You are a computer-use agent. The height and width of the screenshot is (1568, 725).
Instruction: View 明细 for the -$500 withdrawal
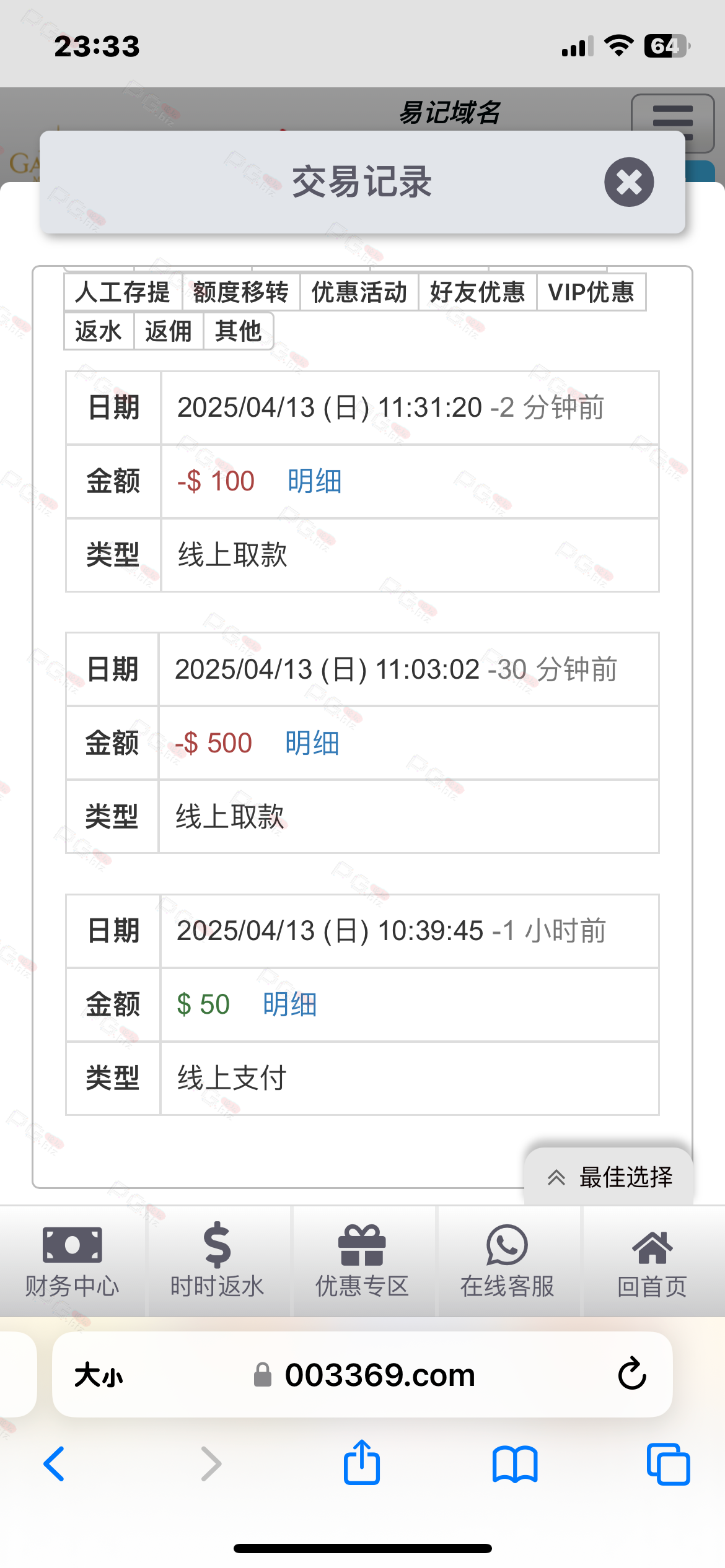pyautogui.click(x=312, y=743)
